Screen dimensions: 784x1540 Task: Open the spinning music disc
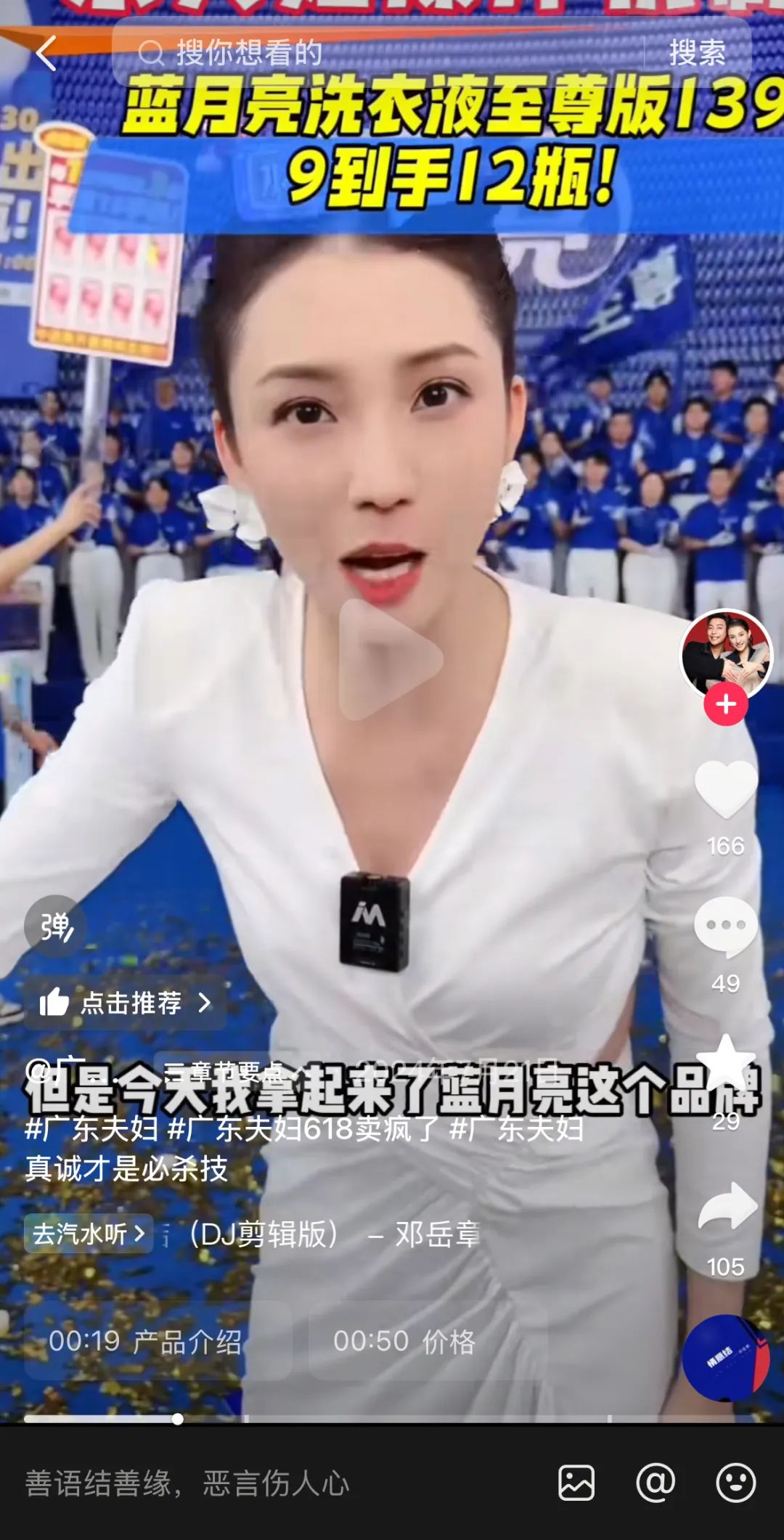pos(726,1358)
